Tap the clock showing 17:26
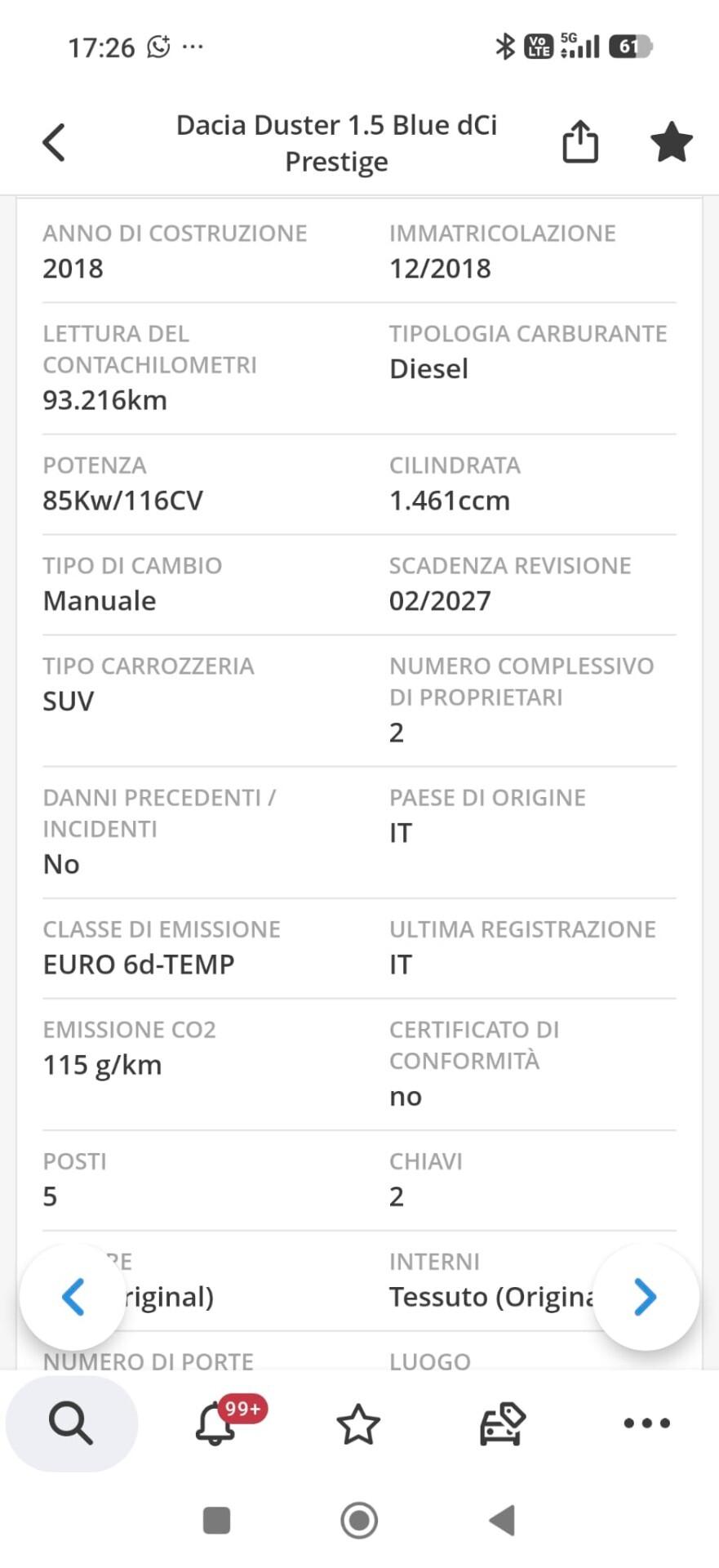The image size is (719, 1568). tap(101, 46)
